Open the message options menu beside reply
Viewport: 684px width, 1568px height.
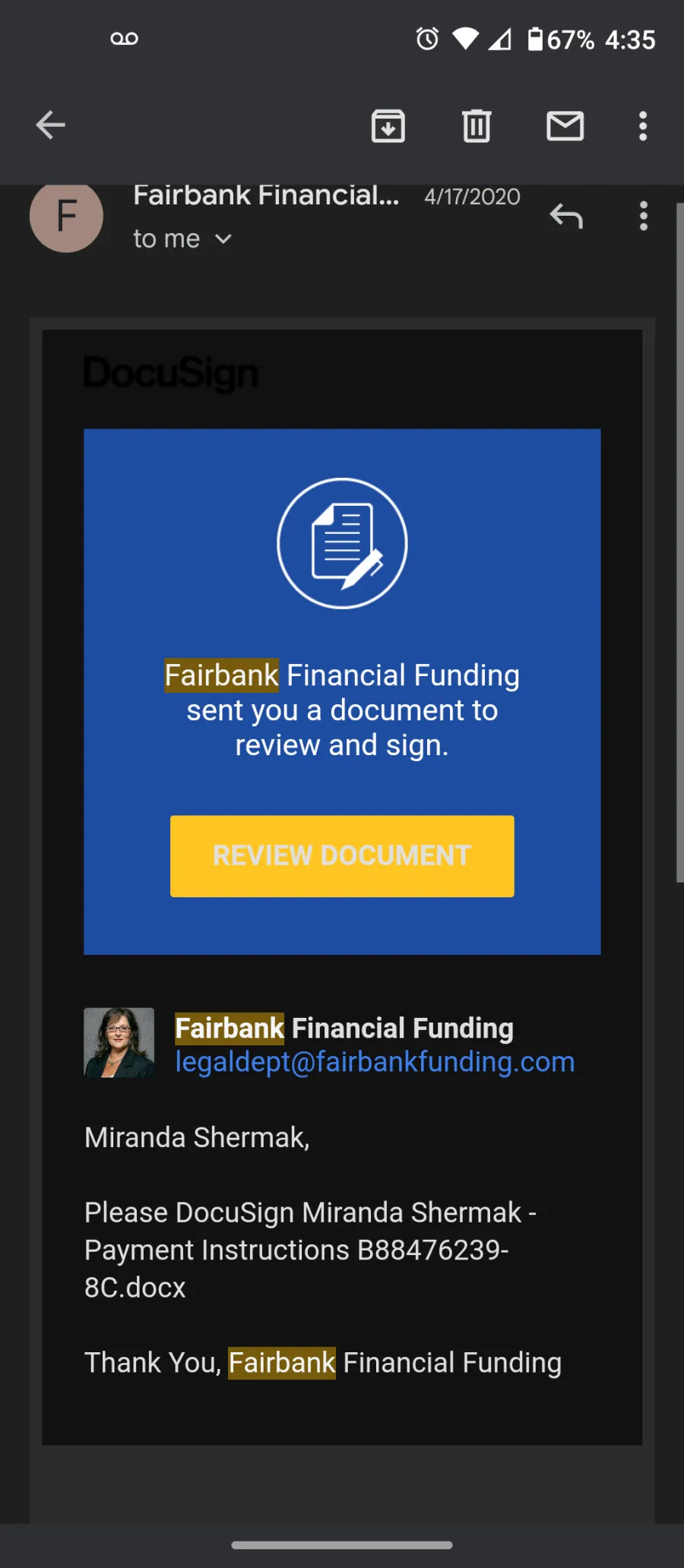pyautogui.click(x=644, y=217)
